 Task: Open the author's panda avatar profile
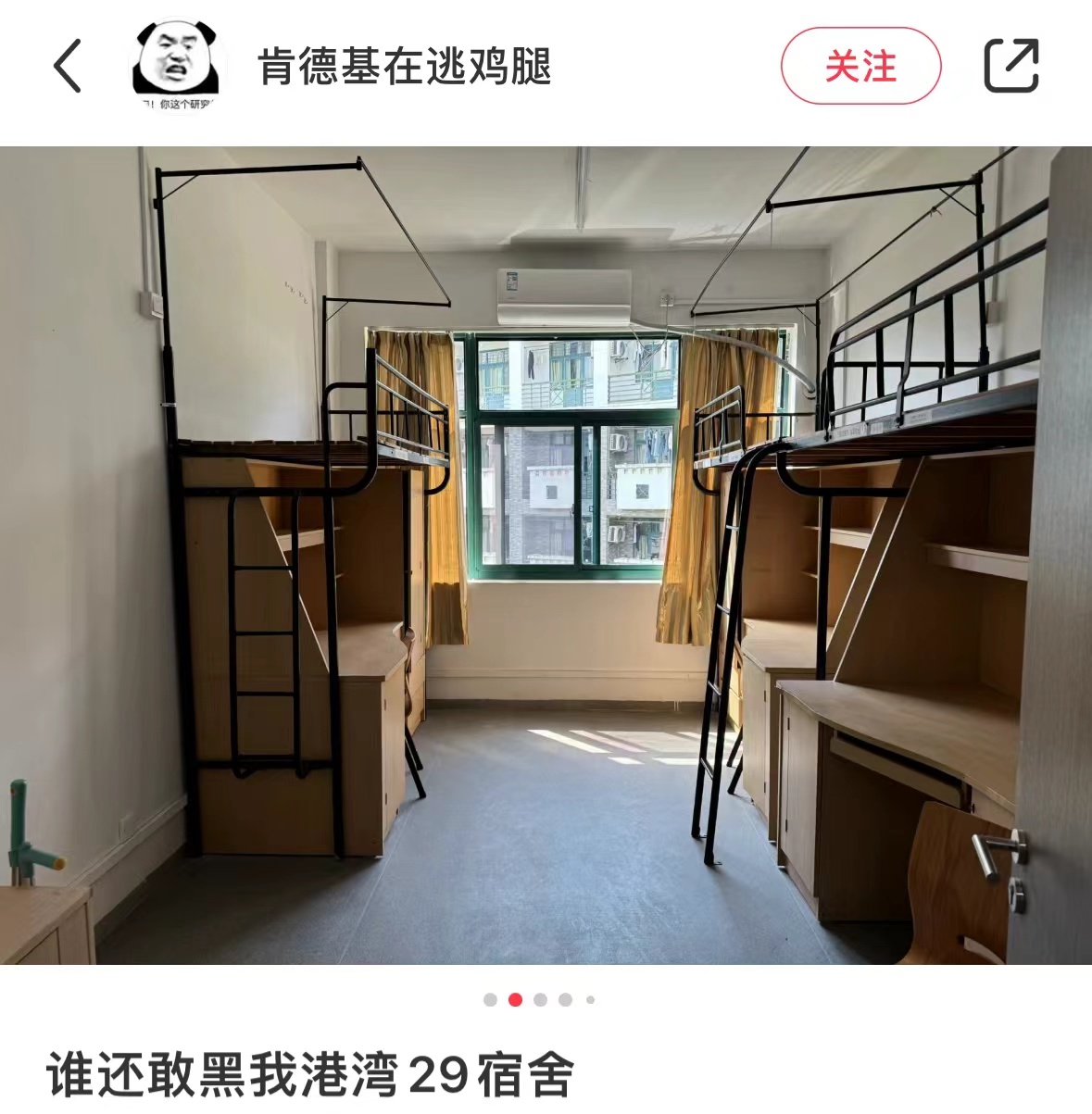(x=176, y=66)
